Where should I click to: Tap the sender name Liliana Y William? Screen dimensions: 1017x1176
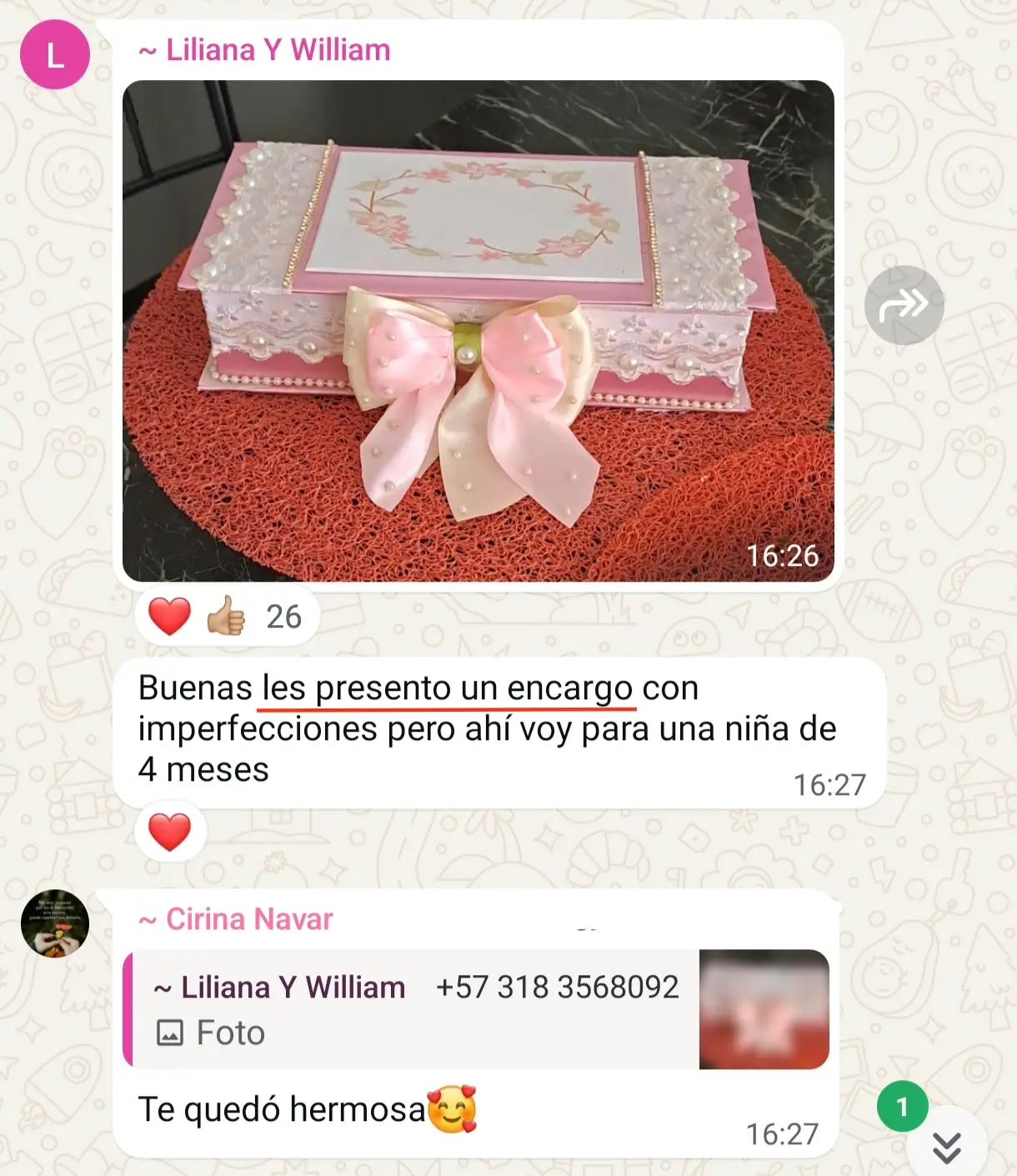pyautogui.click(x=278, y=51)
